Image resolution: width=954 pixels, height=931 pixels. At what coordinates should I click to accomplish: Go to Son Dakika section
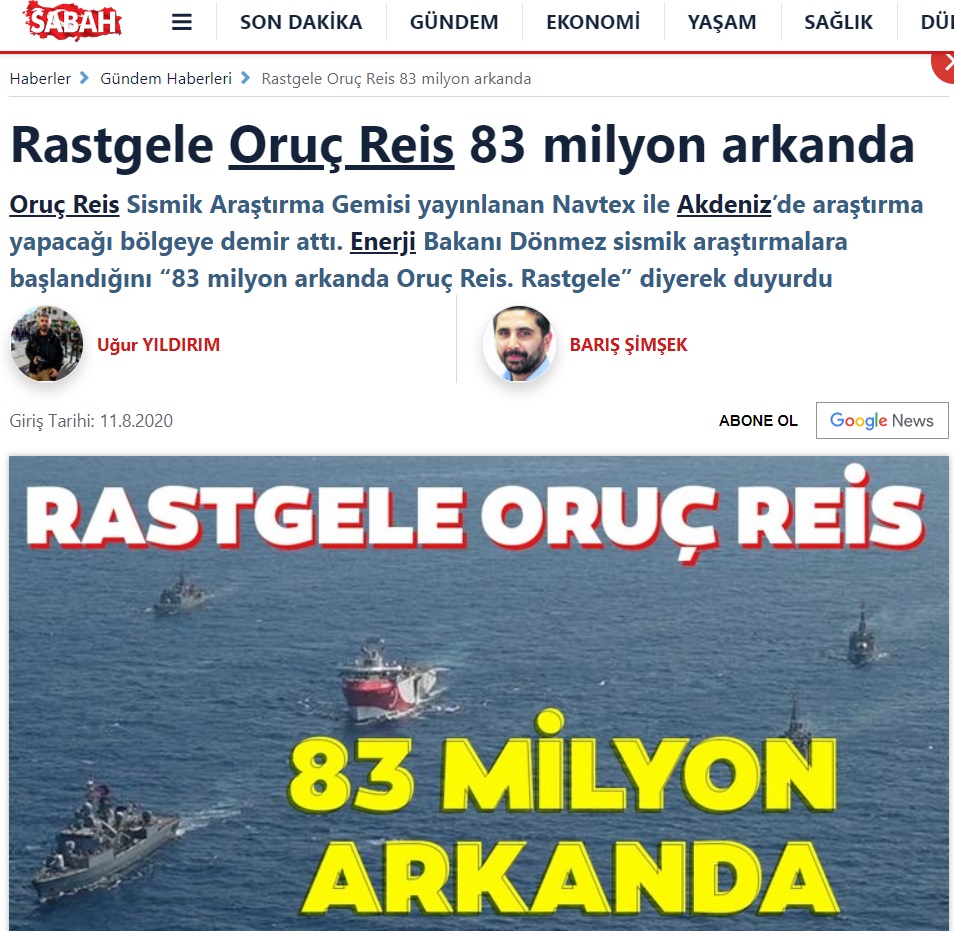pyautogui.click(x=301, y=22)
